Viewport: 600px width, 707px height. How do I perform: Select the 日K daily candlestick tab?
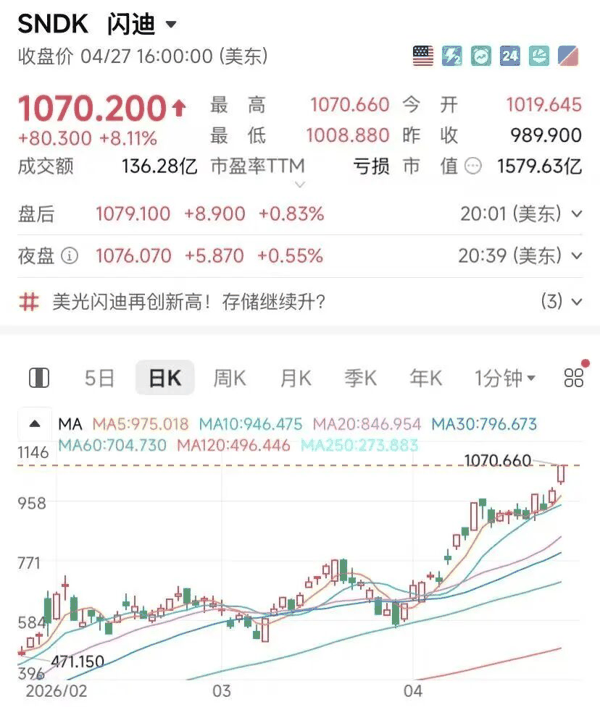coord(164,377)
